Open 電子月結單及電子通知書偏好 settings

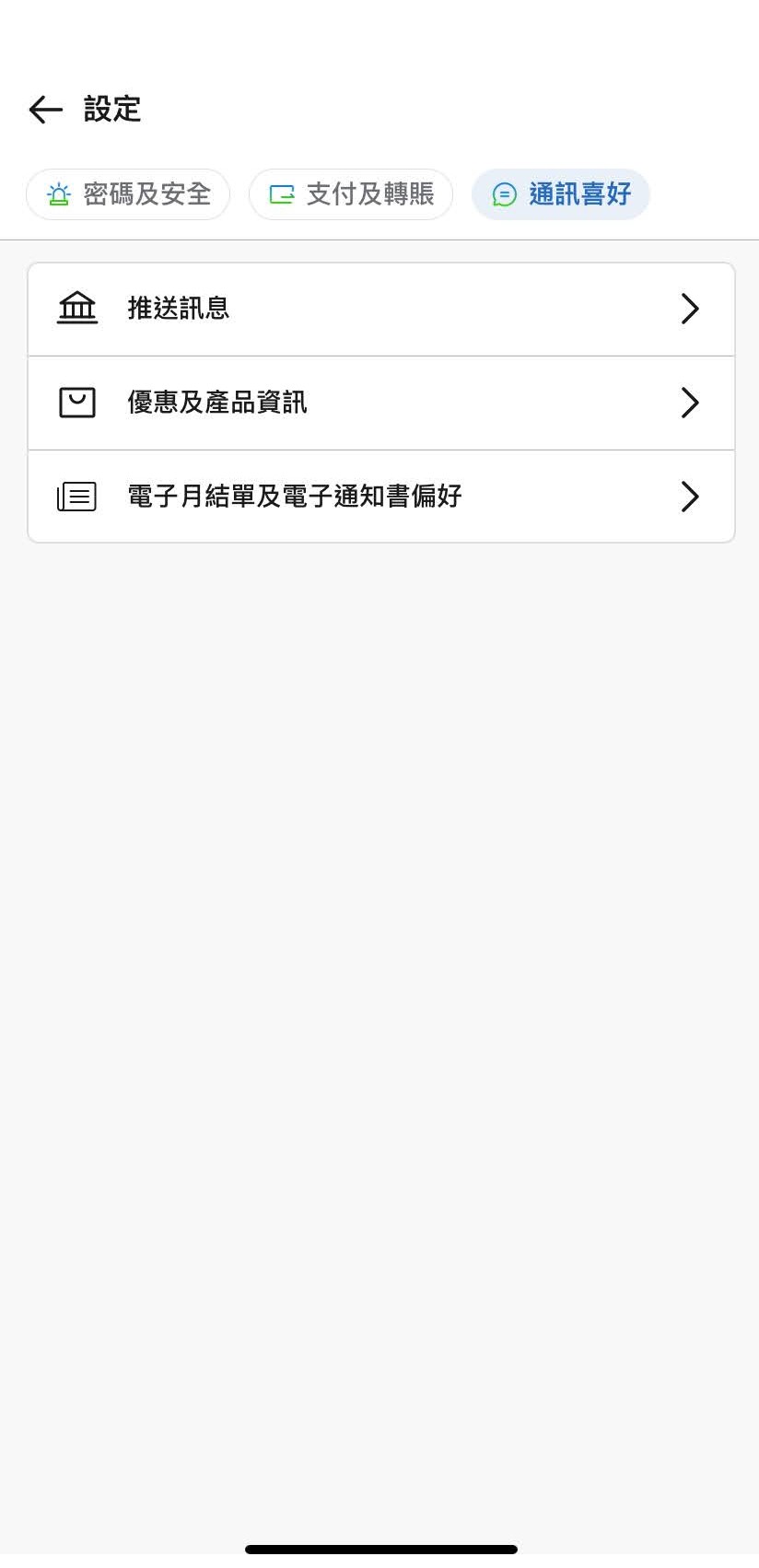pyautogui.click(x=380, y=496)
